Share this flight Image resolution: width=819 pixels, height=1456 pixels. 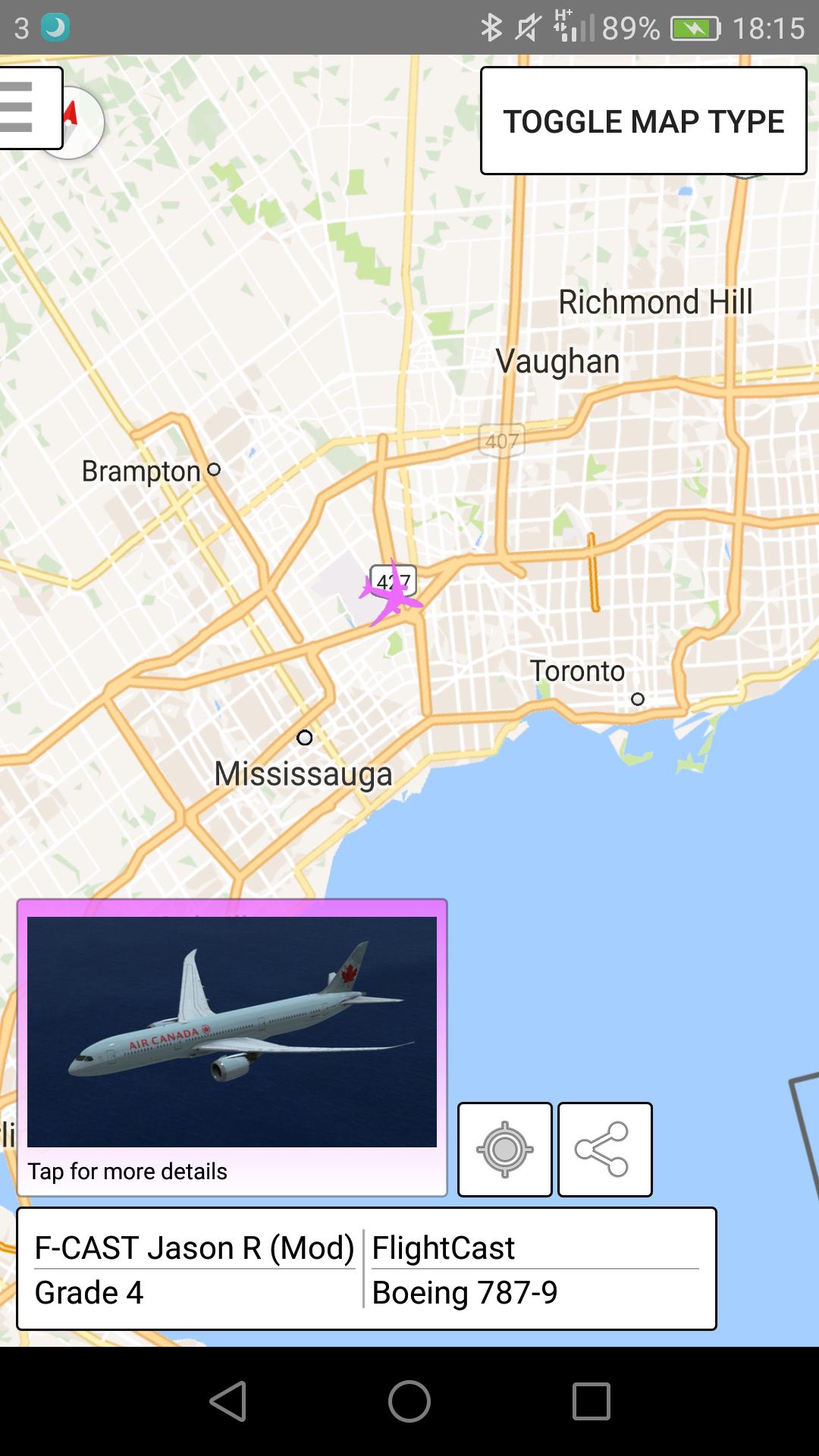point(604,1149)
